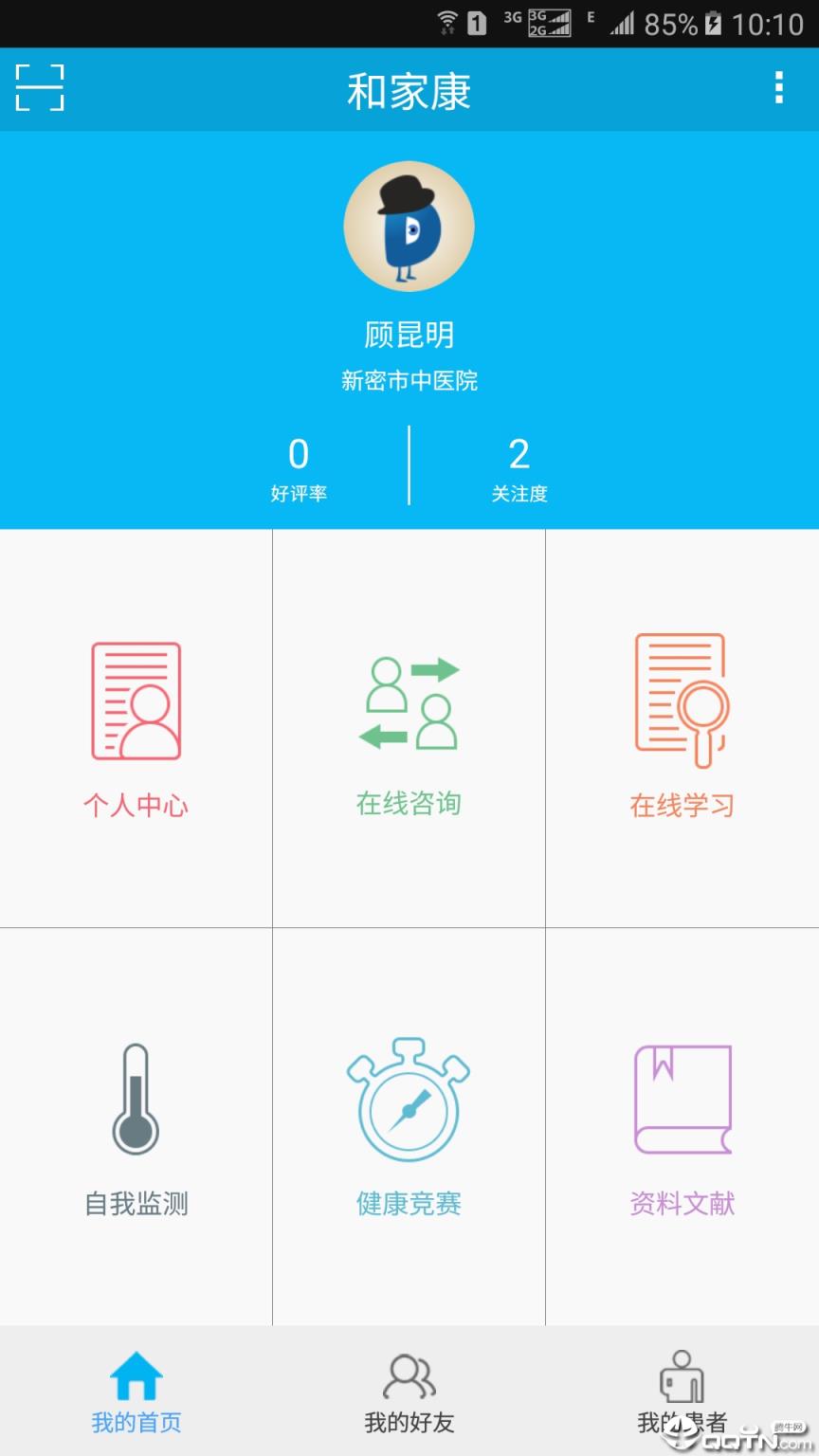The width and height of the screenshot is (819, 1456).
Task: Tap the 新密市中医院 hospital link
Action: click(x=409, y=380)
